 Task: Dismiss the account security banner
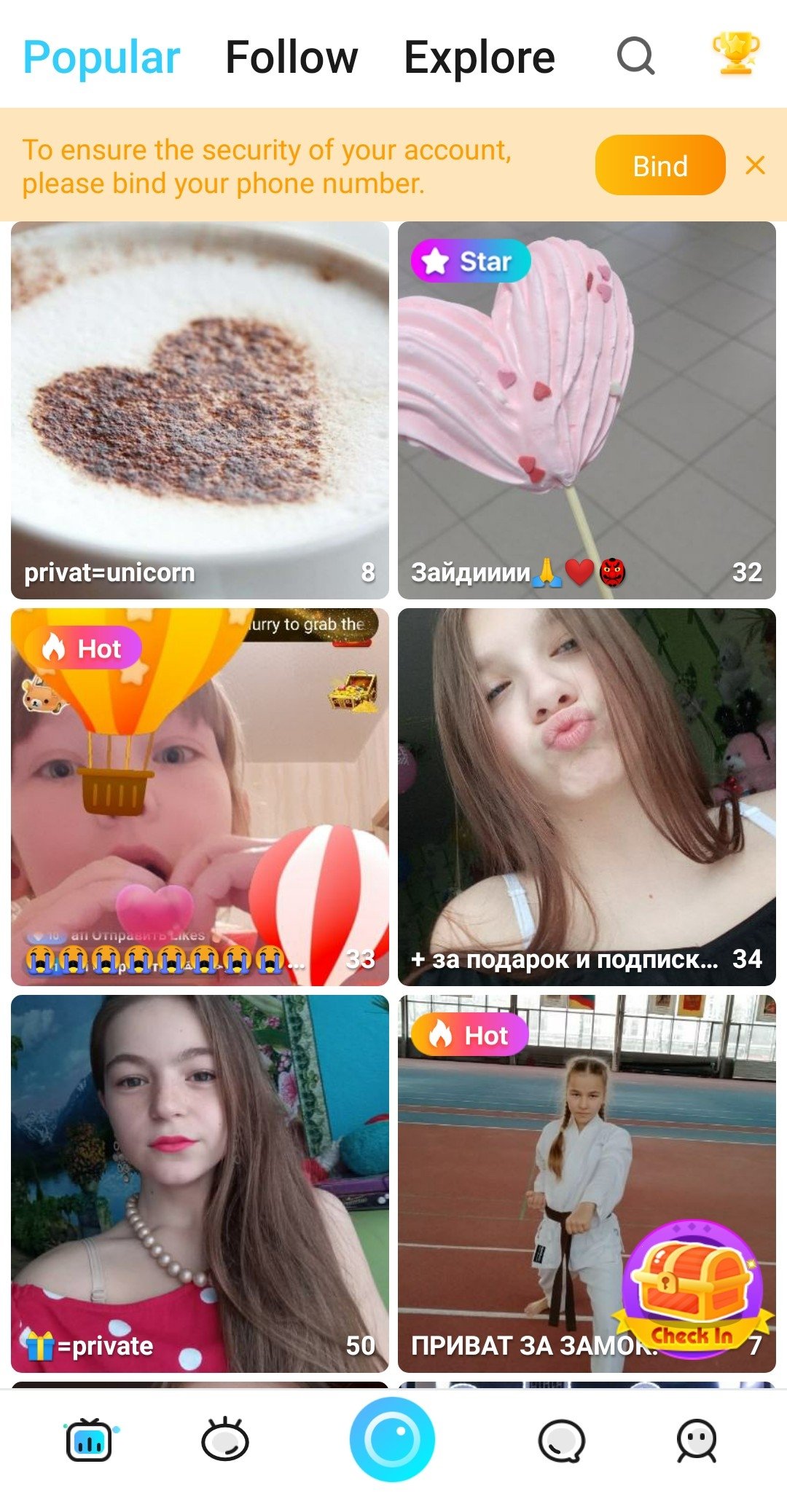pyautogui.click(x=756, y=165)
